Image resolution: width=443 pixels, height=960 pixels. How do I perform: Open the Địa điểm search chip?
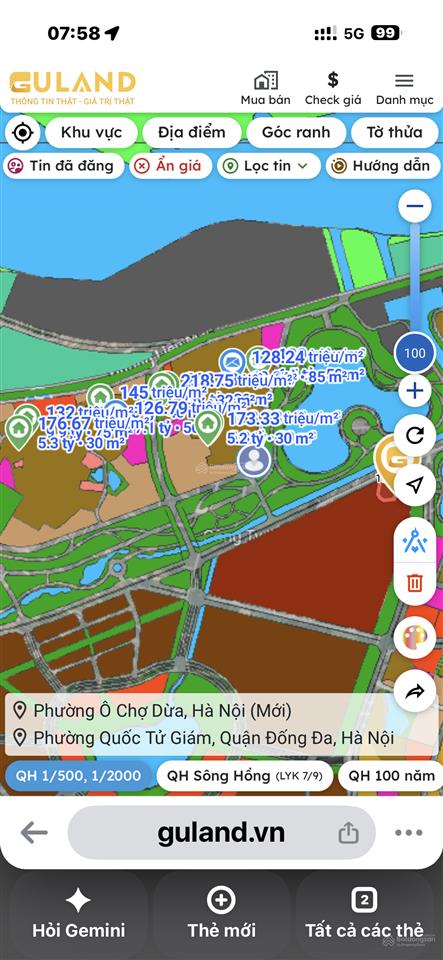tap(192, 132)
